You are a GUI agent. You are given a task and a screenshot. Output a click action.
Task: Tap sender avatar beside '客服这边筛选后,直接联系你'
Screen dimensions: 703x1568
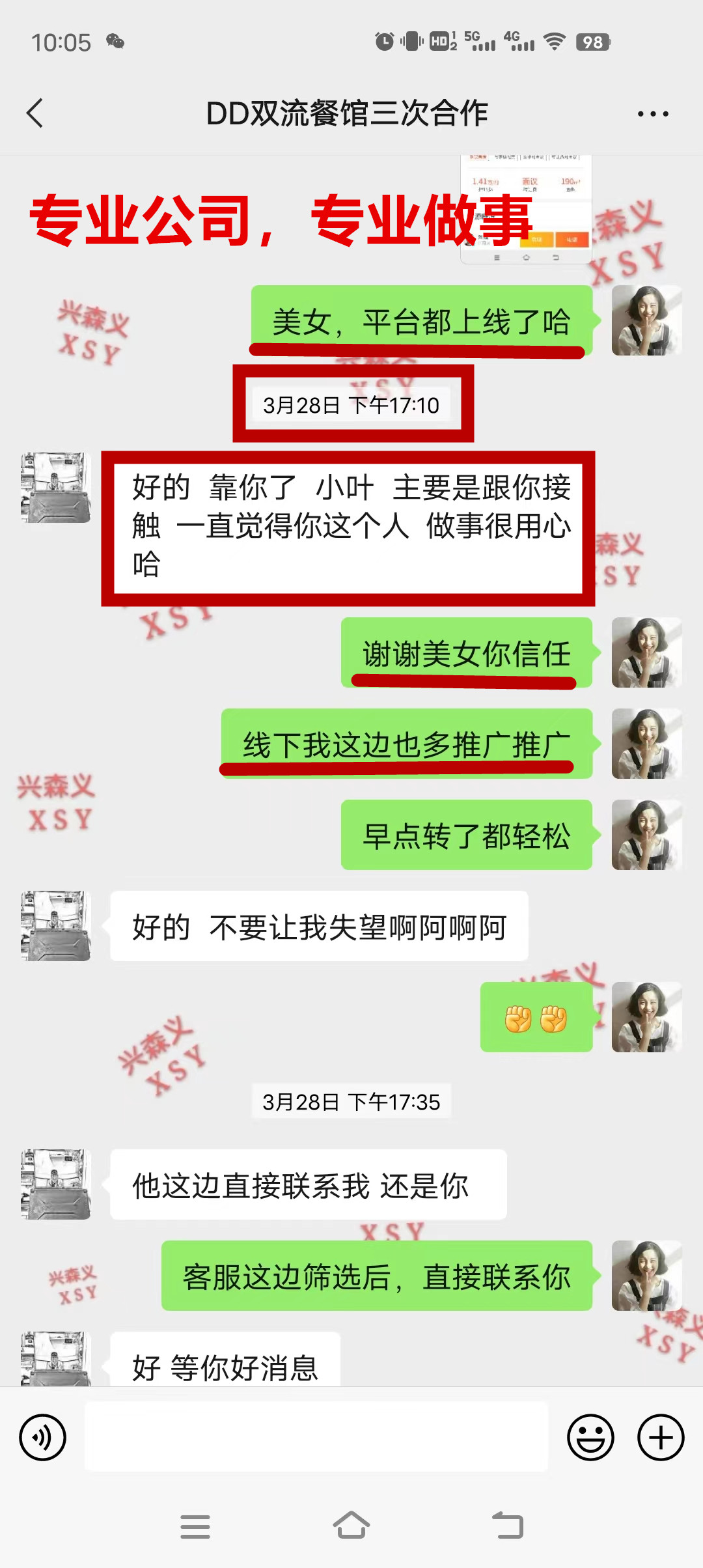tap(646, 1276)
